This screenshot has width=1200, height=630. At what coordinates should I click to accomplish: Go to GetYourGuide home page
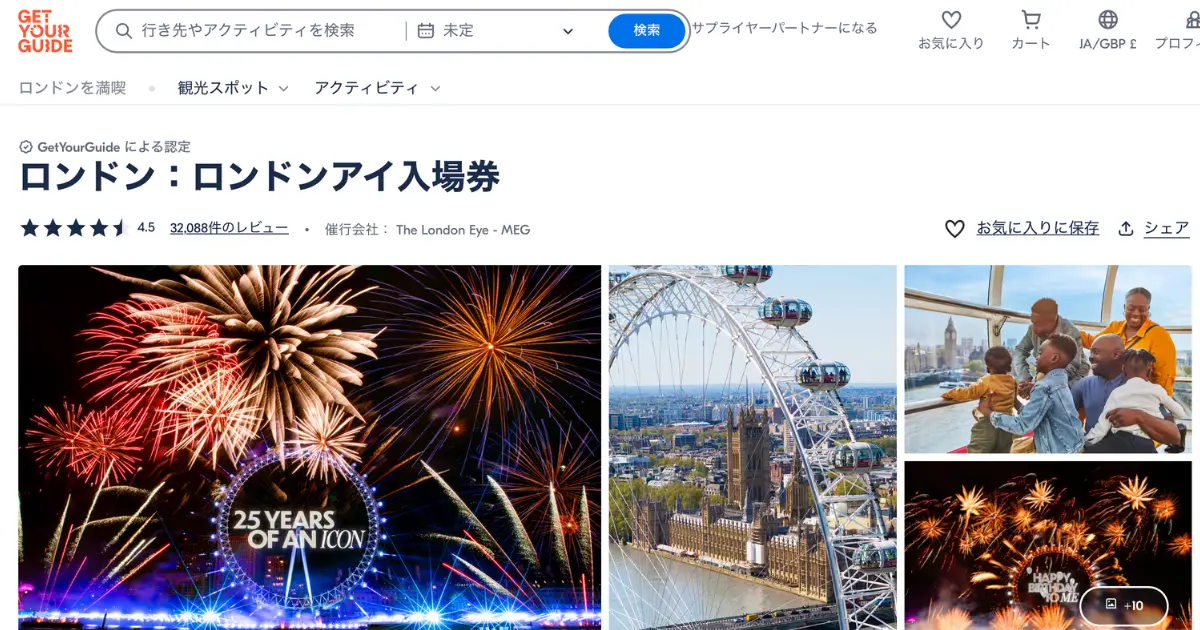[x=45, y=31]
